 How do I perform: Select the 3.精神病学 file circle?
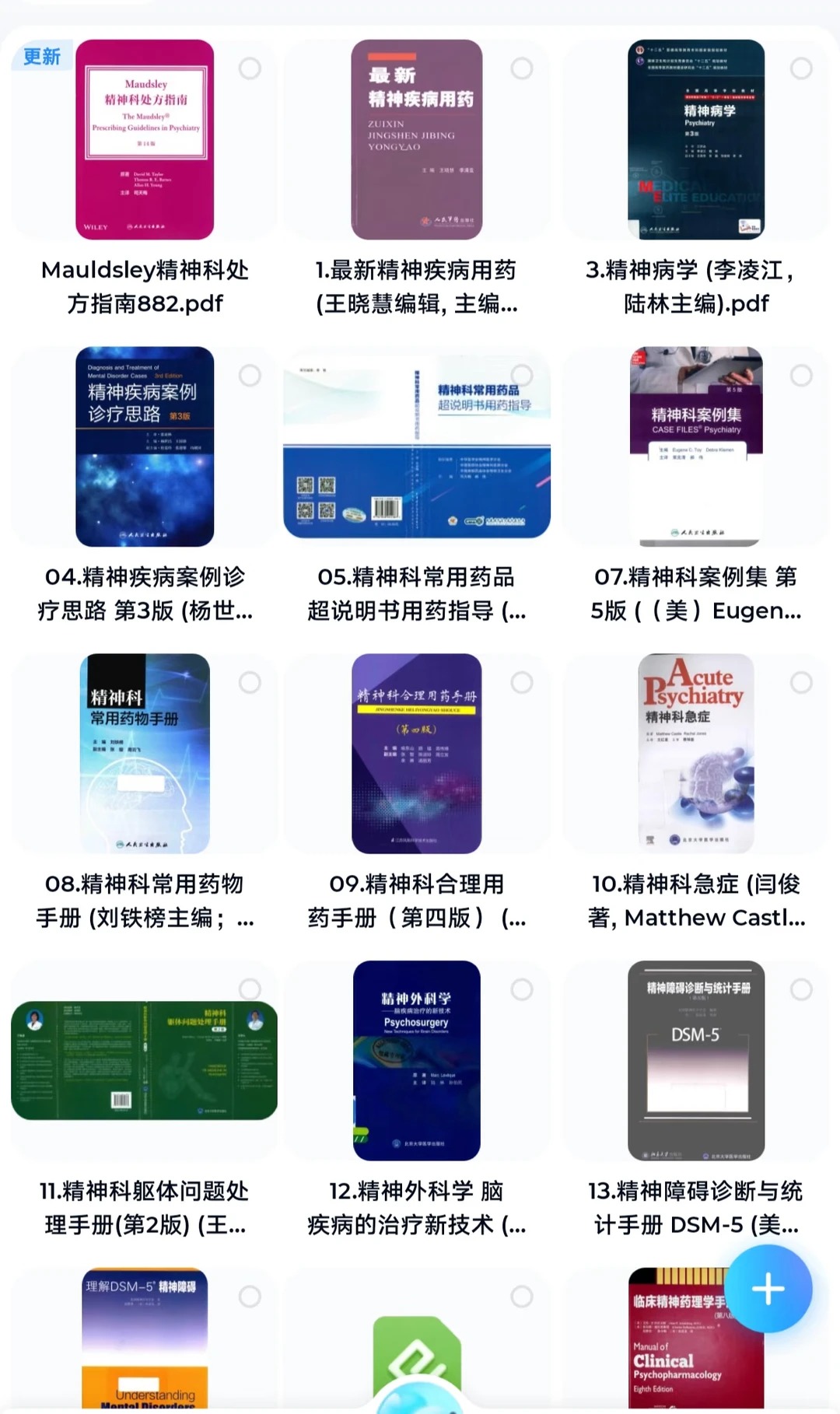[800, 68]
